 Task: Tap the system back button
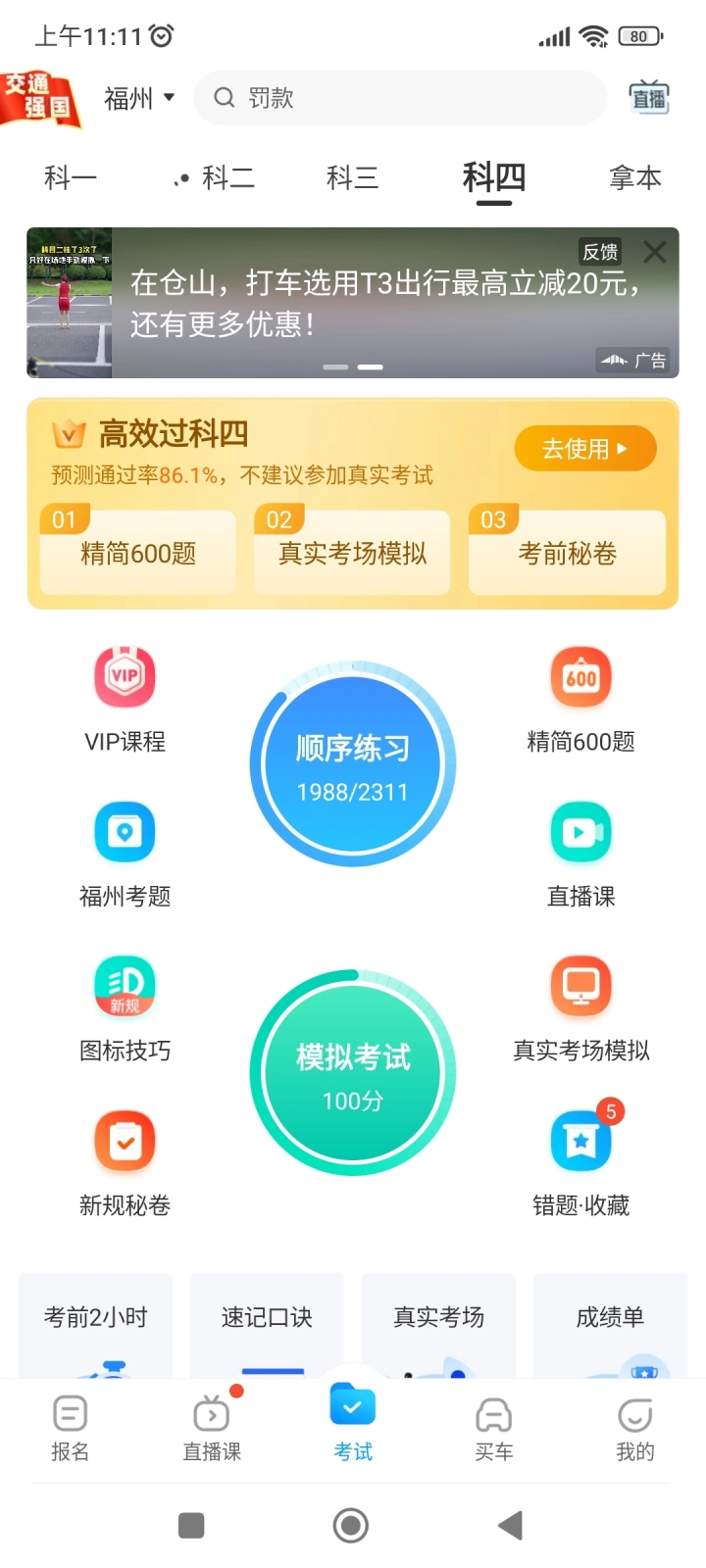tap(510, 1525)
